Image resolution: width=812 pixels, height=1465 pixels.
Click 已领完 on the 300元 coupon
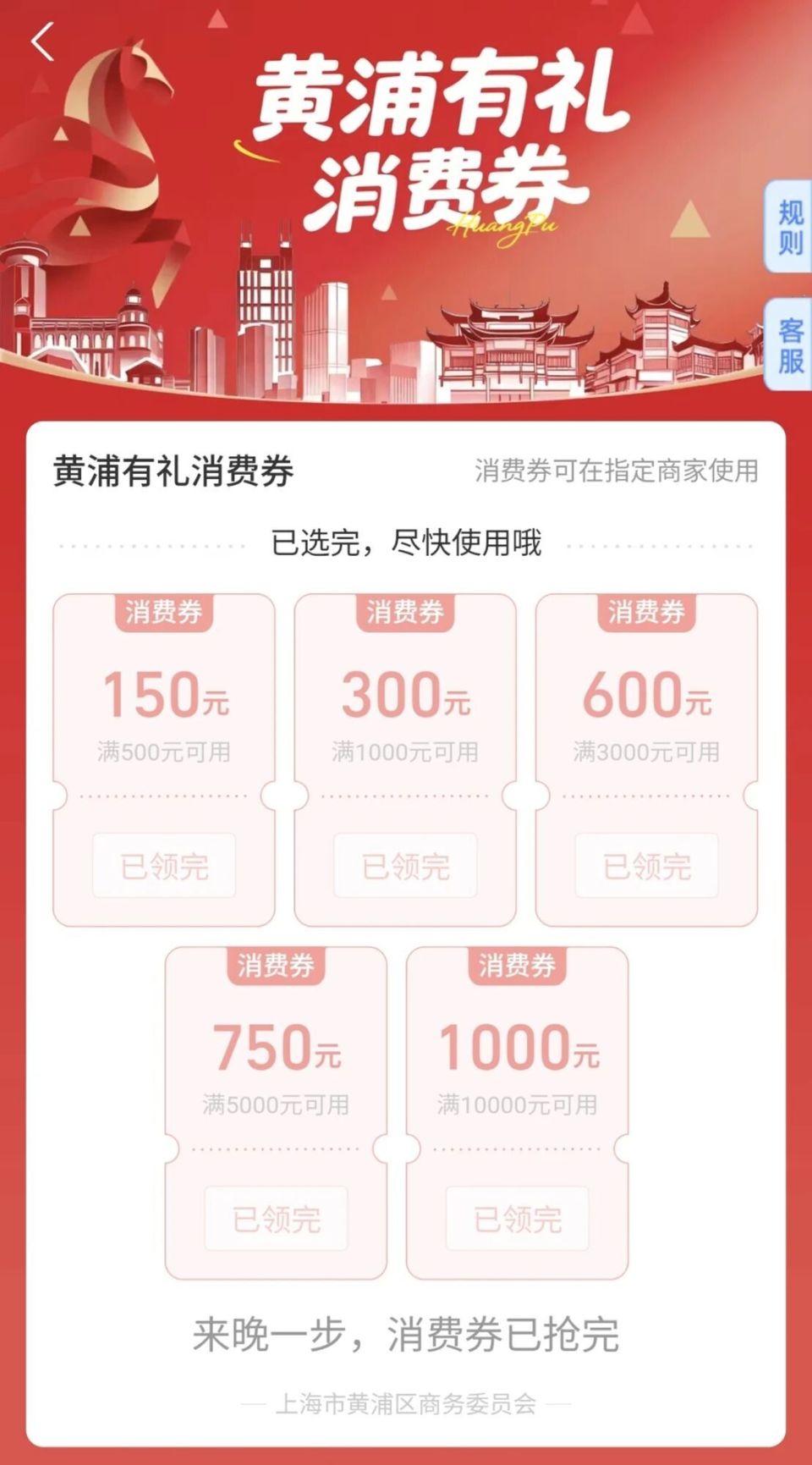tap(405, 865)
